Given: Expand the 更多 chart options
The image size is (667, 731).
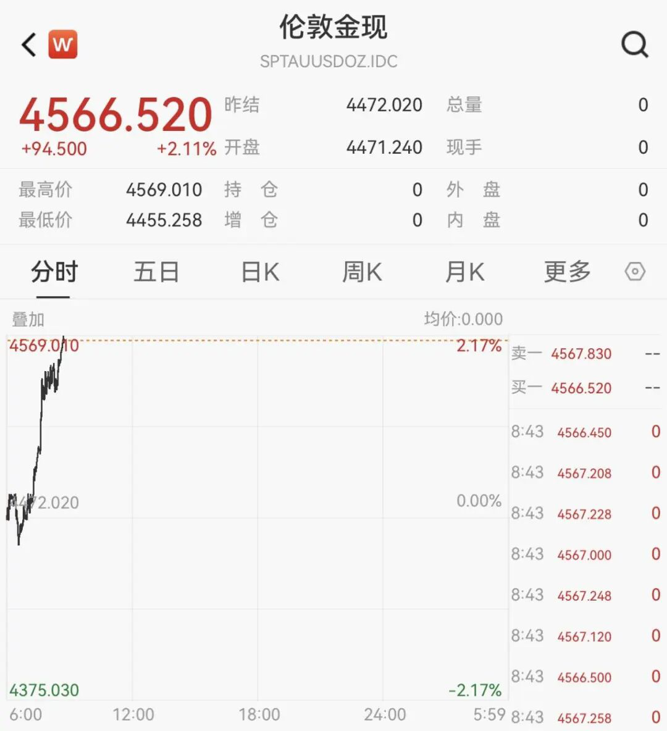Looking at the screenshot, I should pos(567,272).
